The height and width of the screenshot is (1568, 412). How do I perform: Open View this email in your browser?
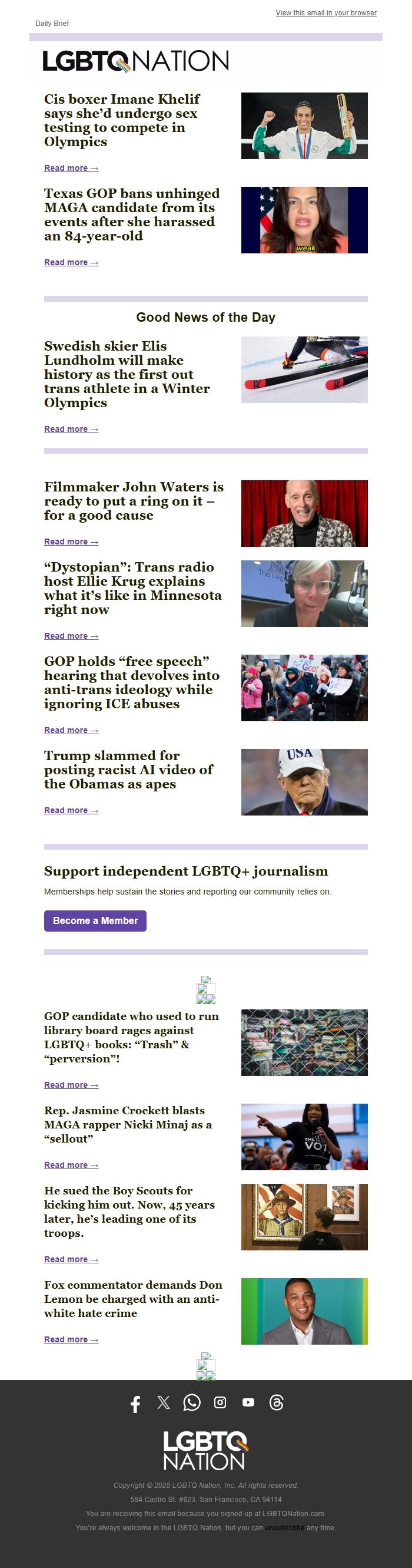pos(325,13)
